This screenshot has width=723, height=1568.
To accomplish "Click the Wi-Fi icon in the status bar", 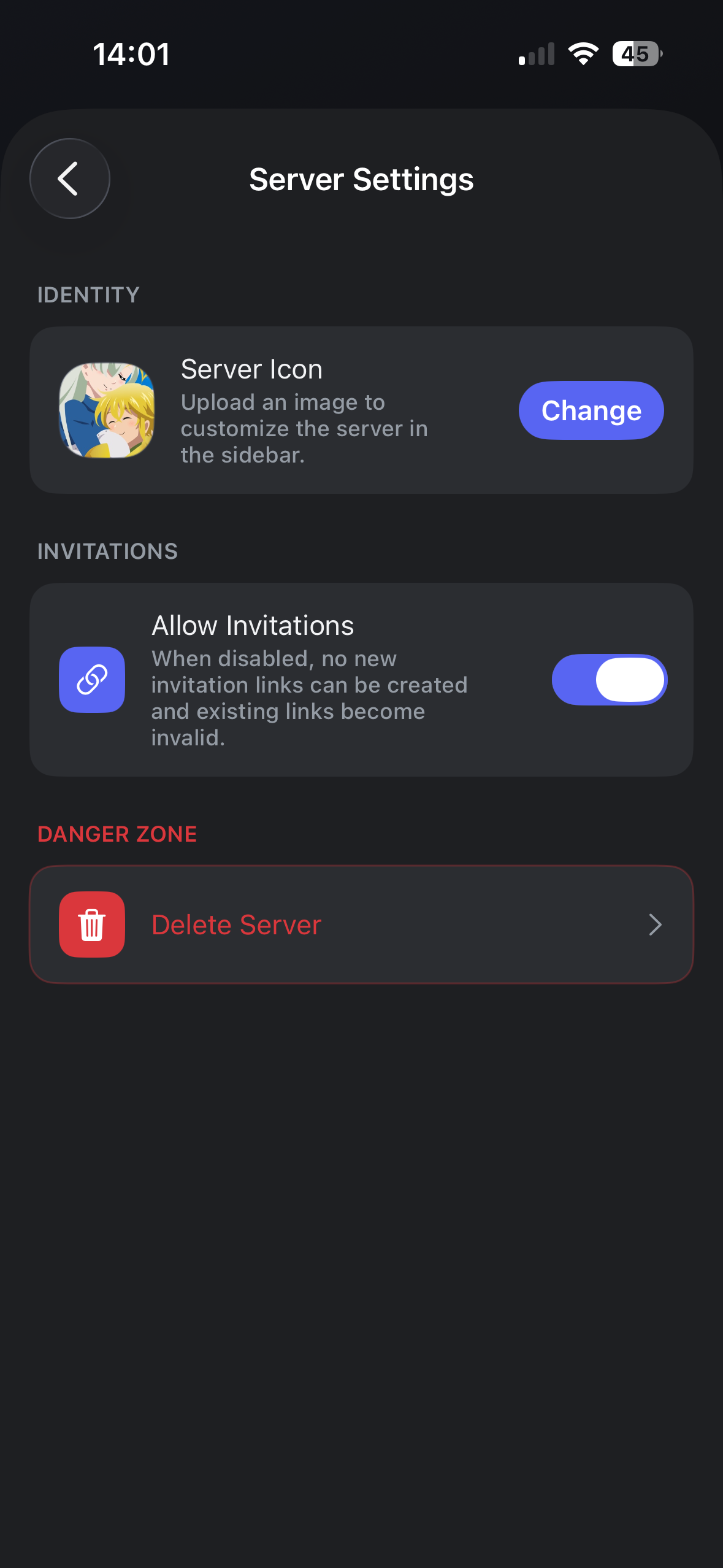I will pyautogui.click(x=582, y=54).
